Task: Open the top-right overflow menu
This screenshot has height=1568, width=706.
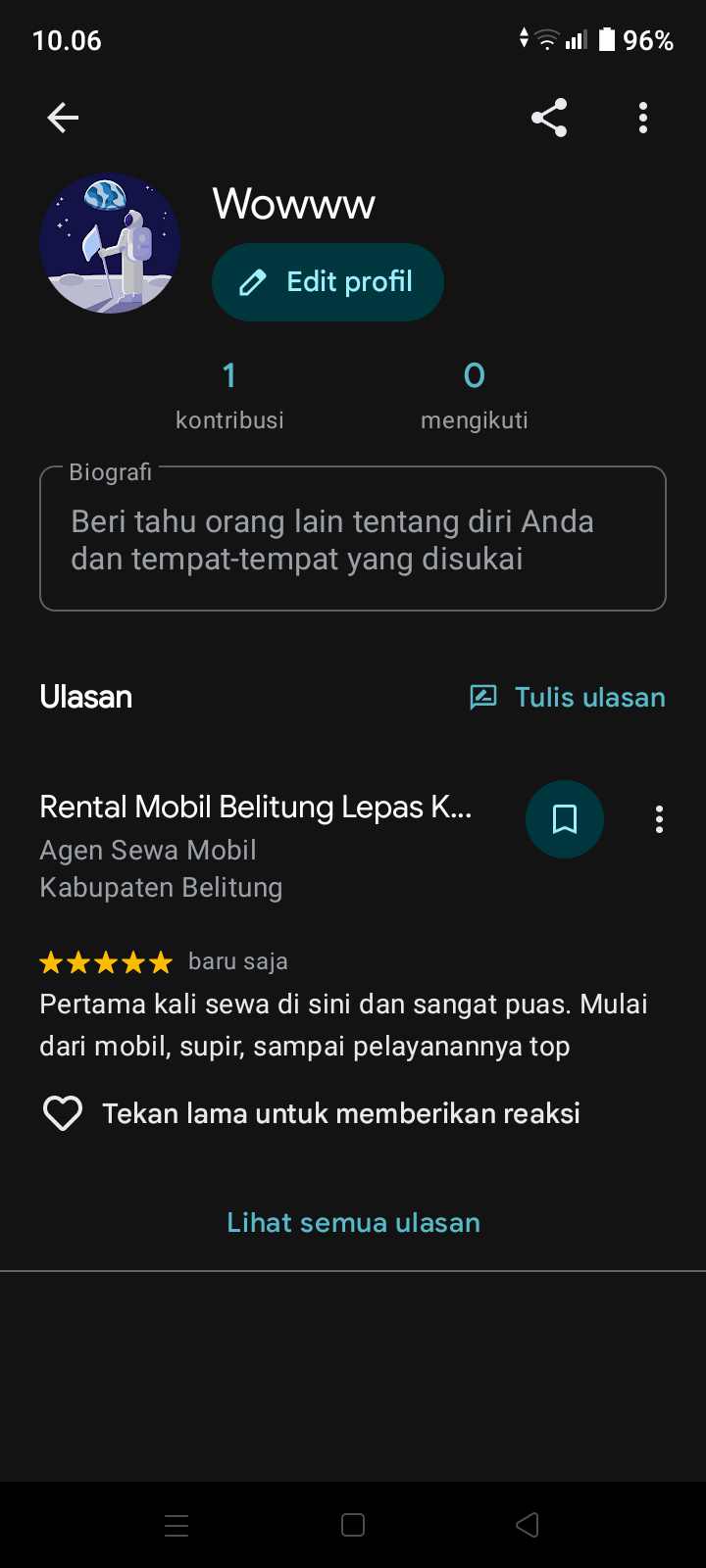Action: pos(643,118)
